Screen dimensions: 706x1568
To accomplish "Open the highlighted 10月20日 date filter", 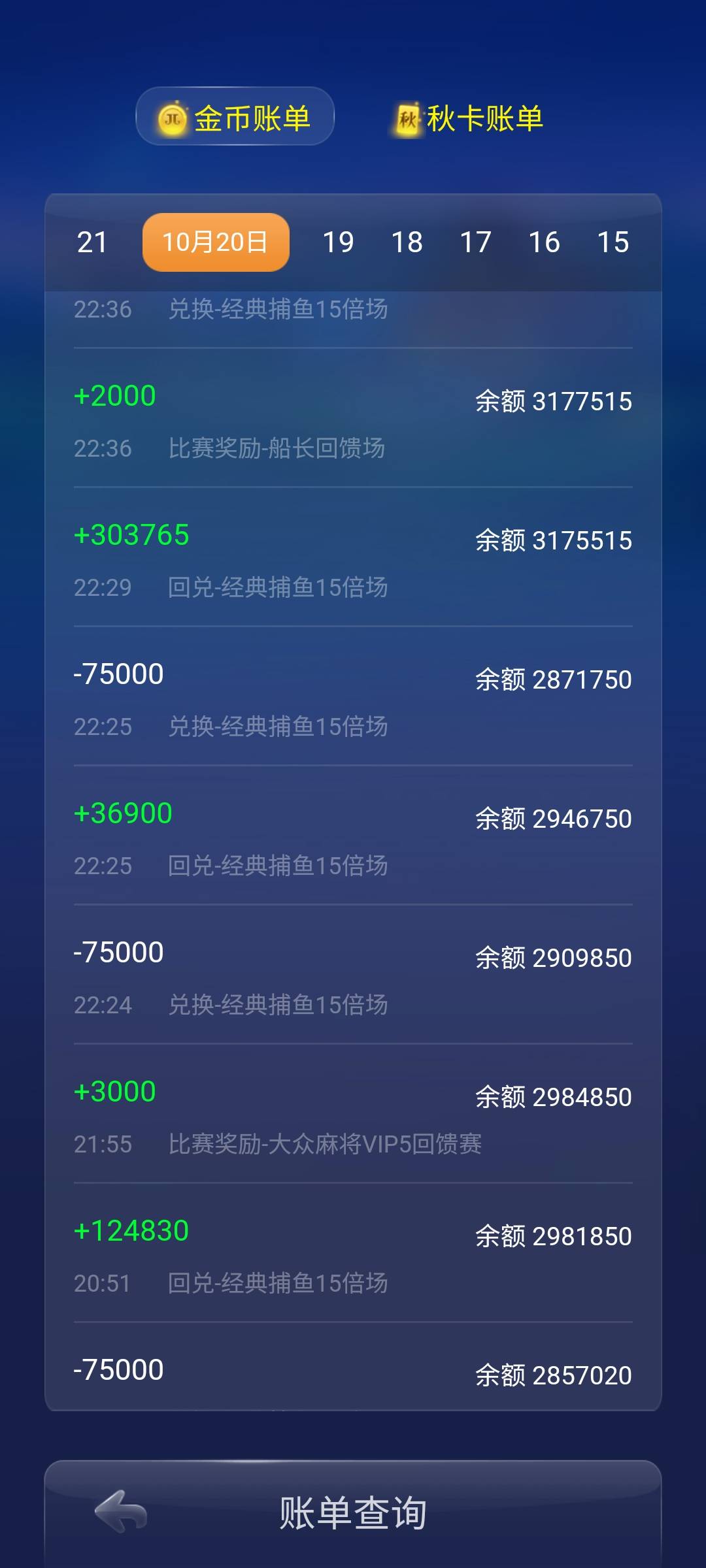I will [214, 242].
